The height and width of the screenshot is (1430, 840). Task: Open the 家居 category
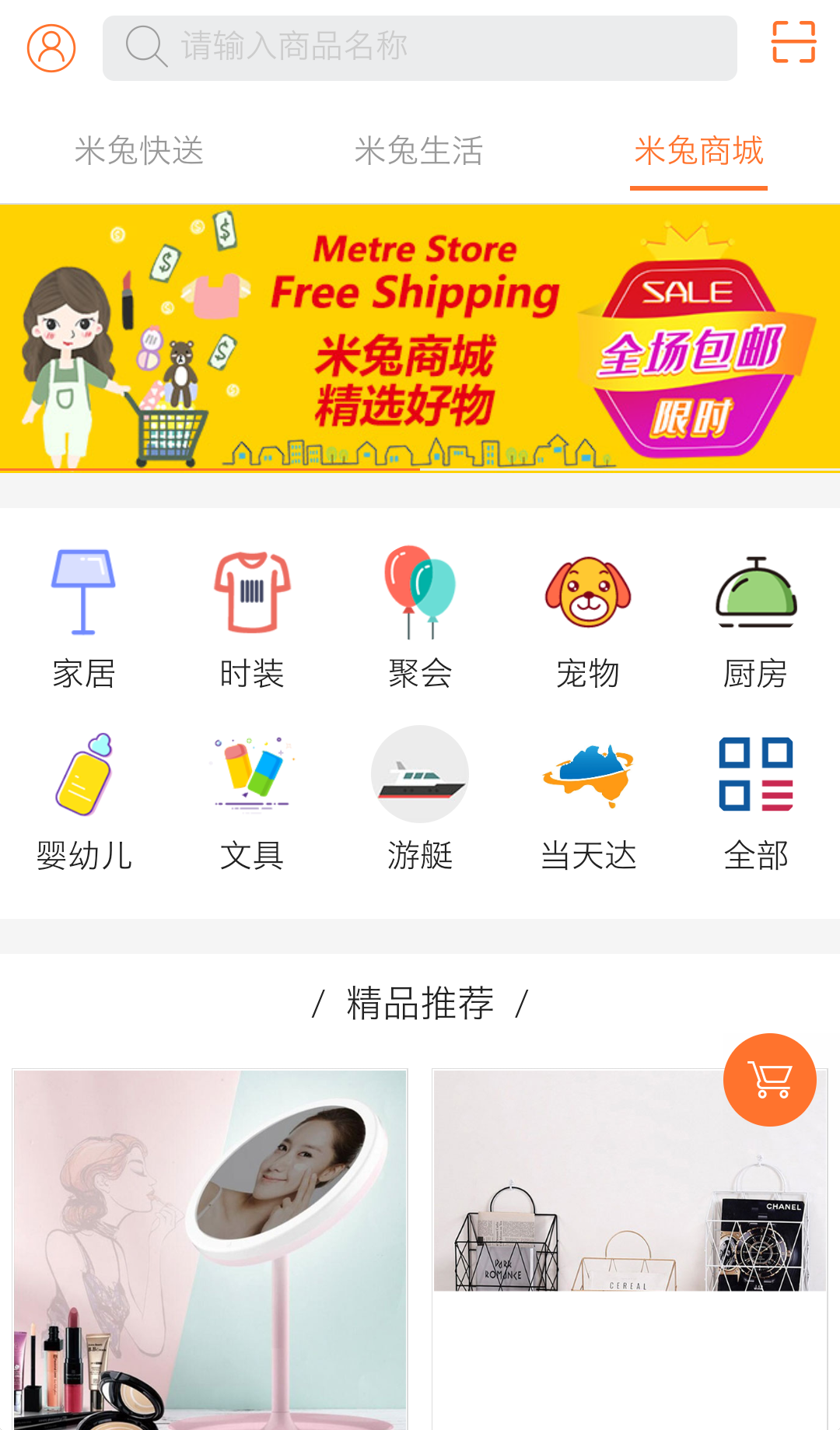point(84,619)
